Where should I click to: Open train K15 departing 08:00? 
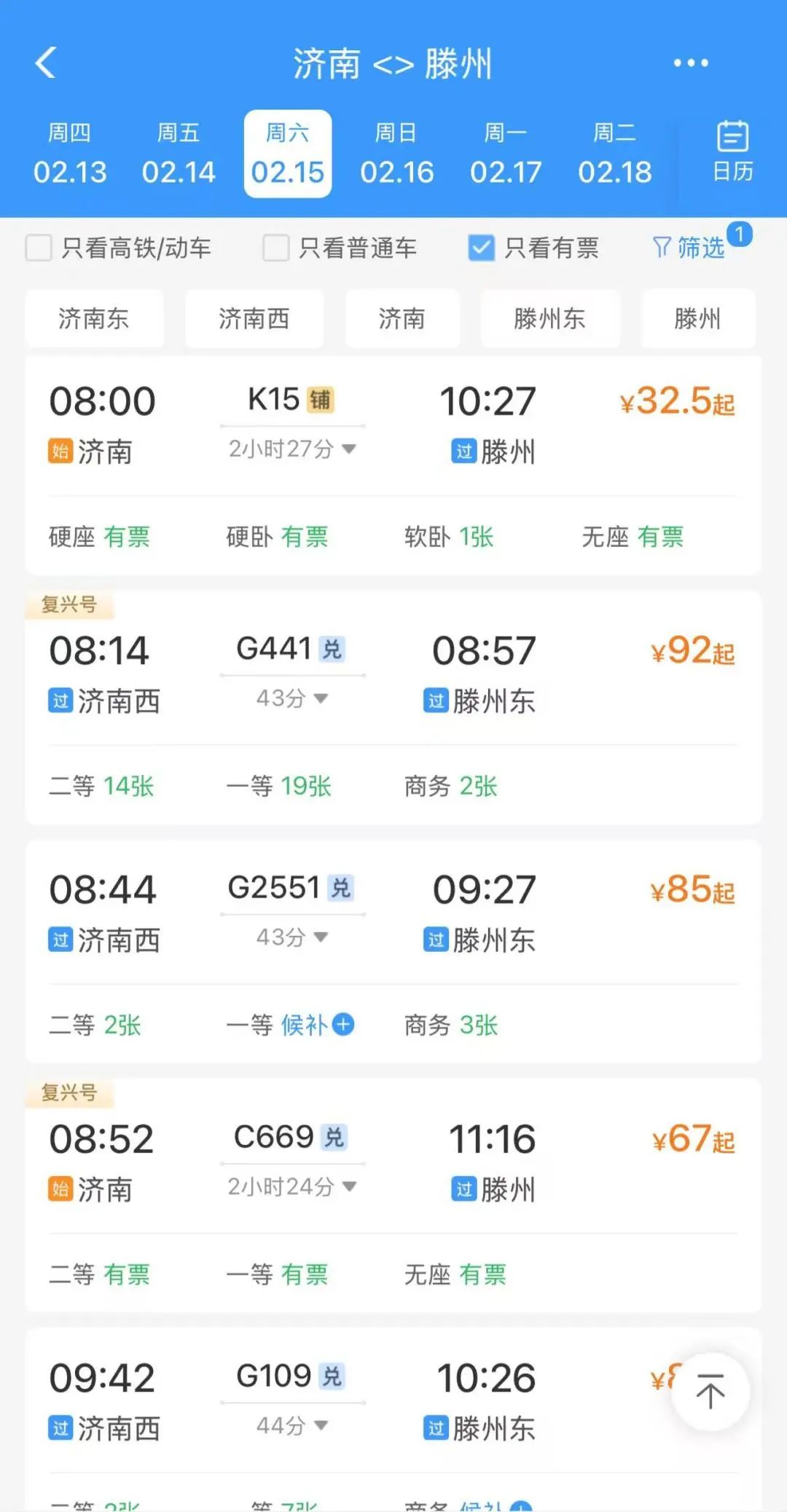pos(393,465)
